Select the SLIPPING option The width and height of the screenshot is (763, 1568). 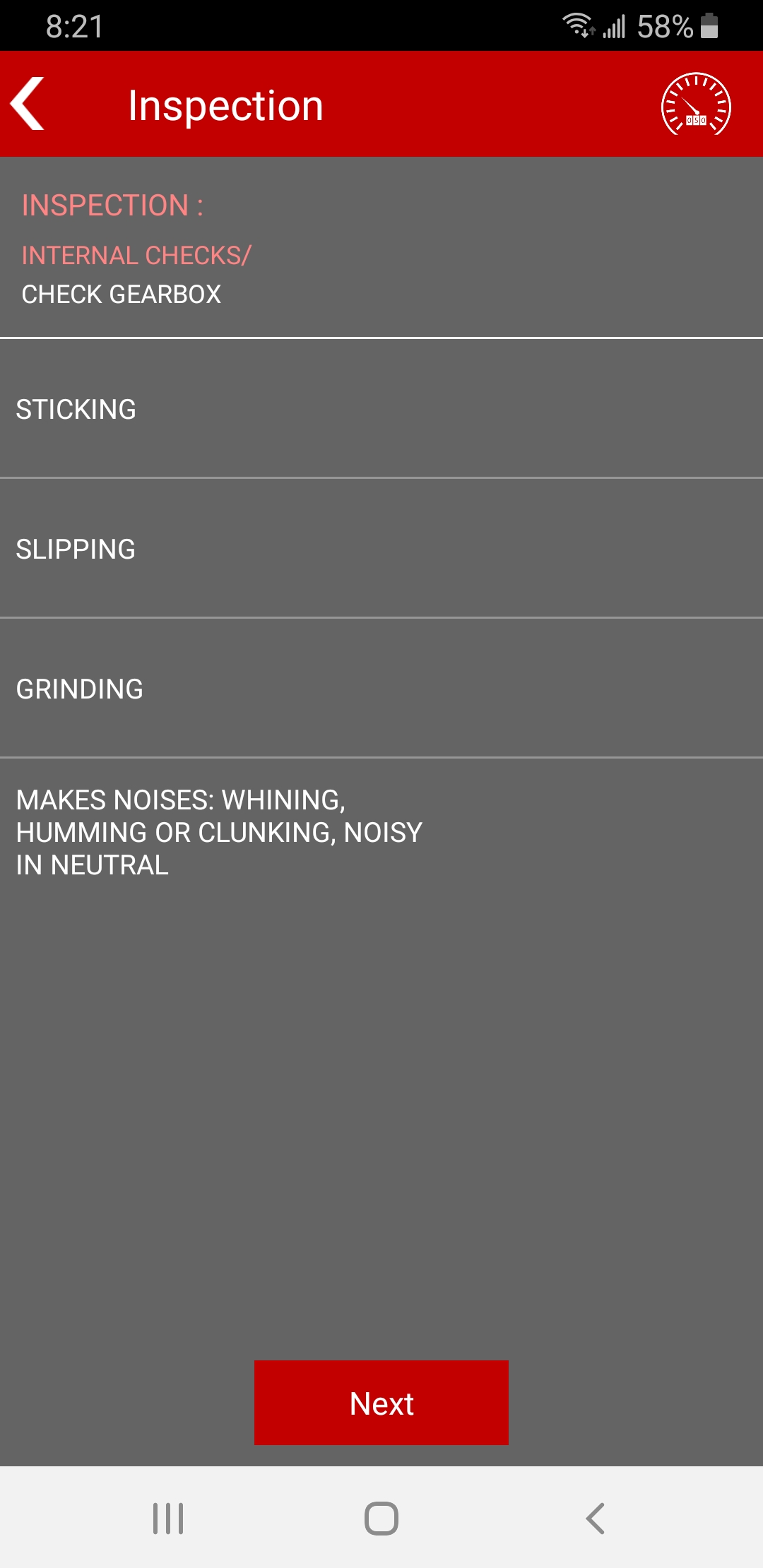pyautogui.click(x=381, y=549)
